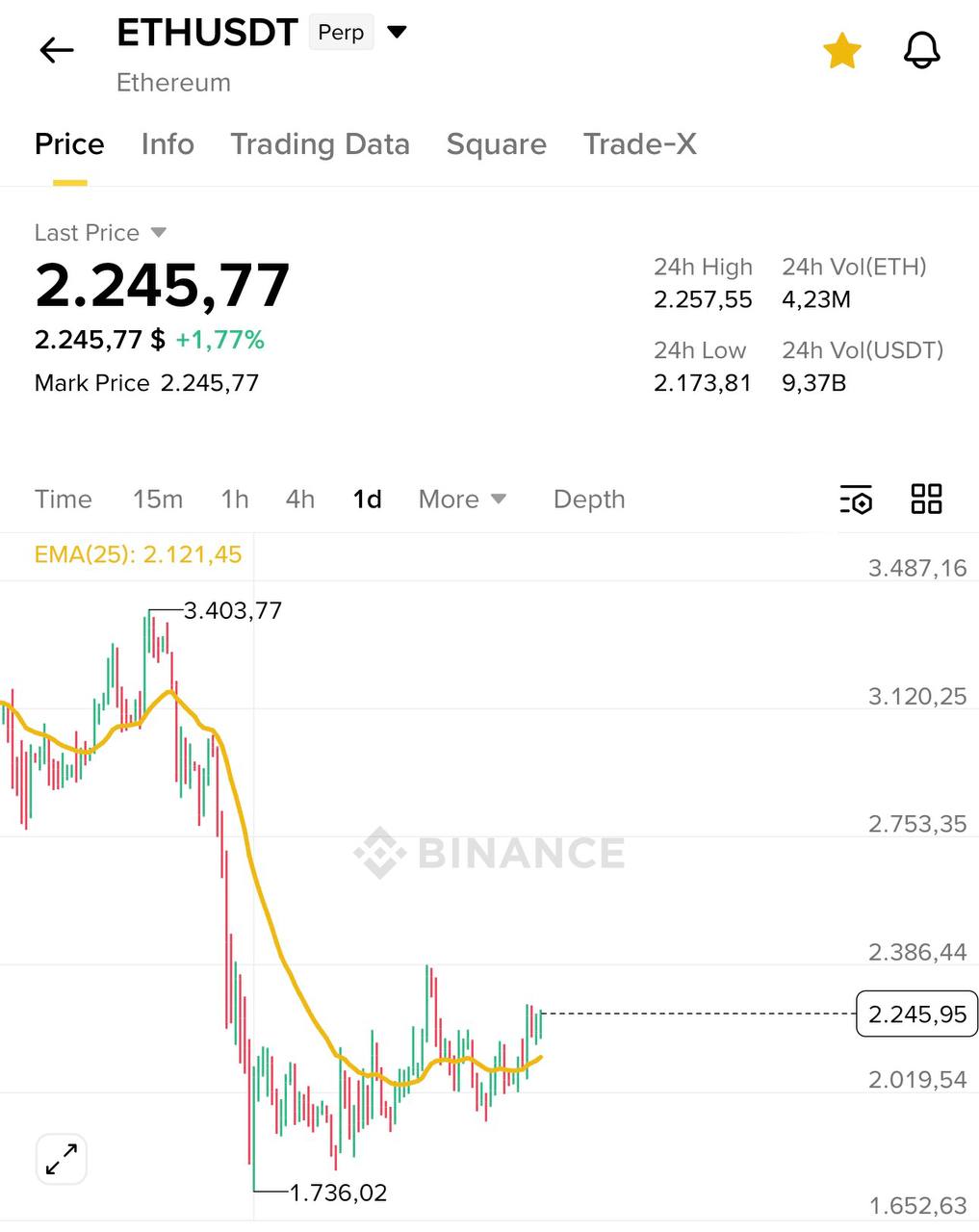Image resolution: width=979 pixels, height=1232 pixels.
Task: Click the EMA(25) indicator label
Action: (x=138, y=554)
